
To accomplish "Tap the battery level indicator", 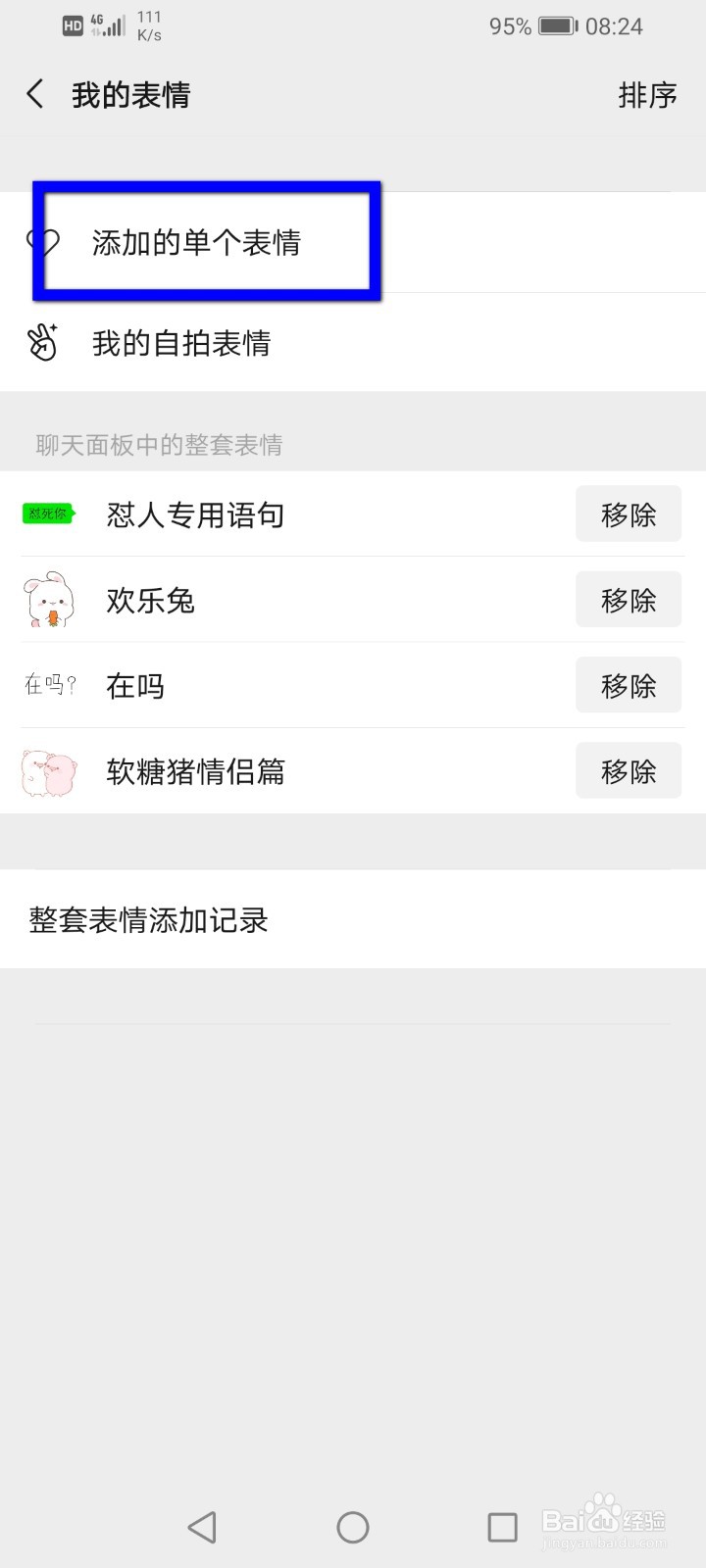I will pyautogui.click(x=559, y=25).
